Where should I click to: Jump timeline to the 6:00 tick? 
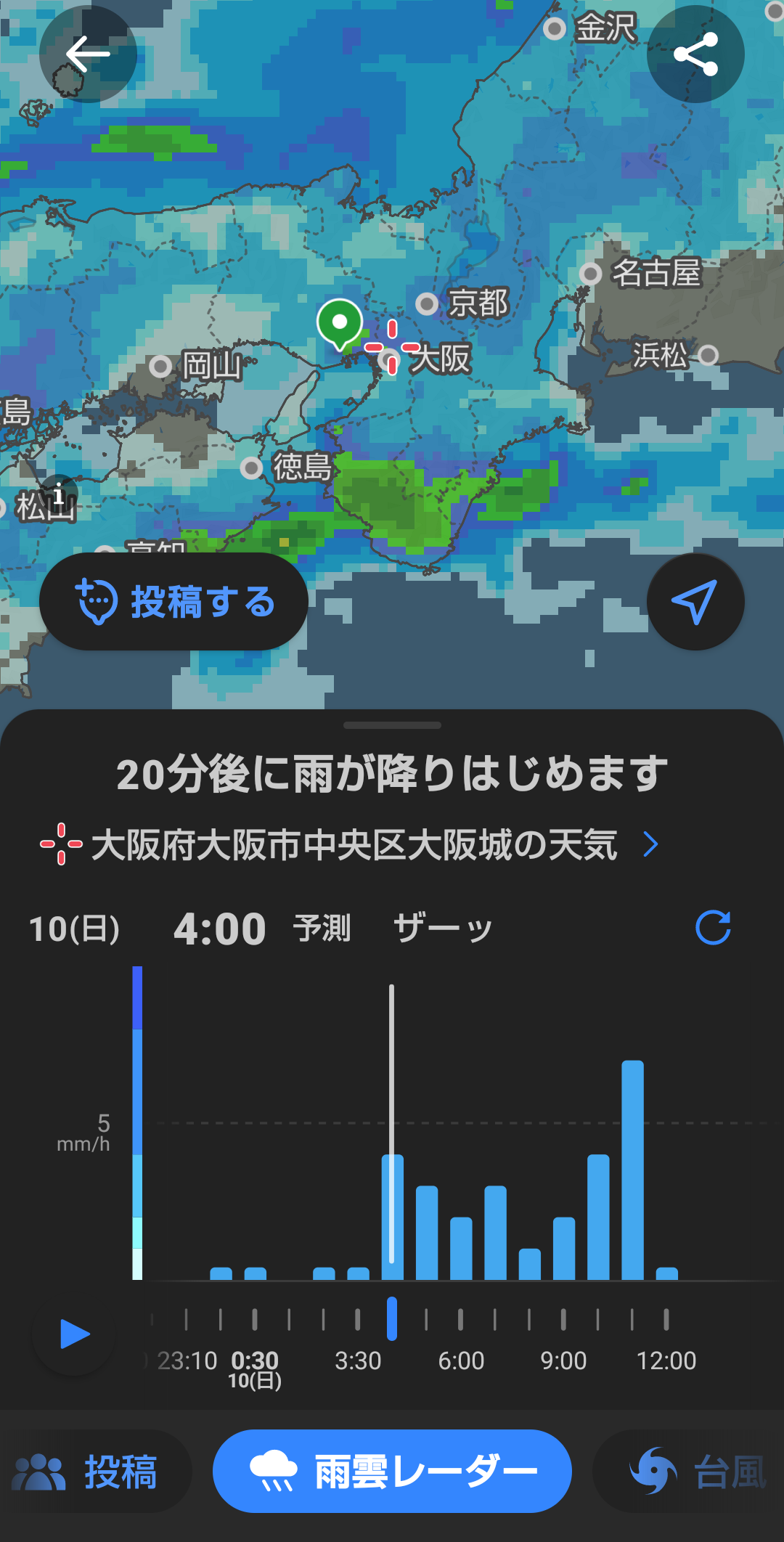[460, 1320]
